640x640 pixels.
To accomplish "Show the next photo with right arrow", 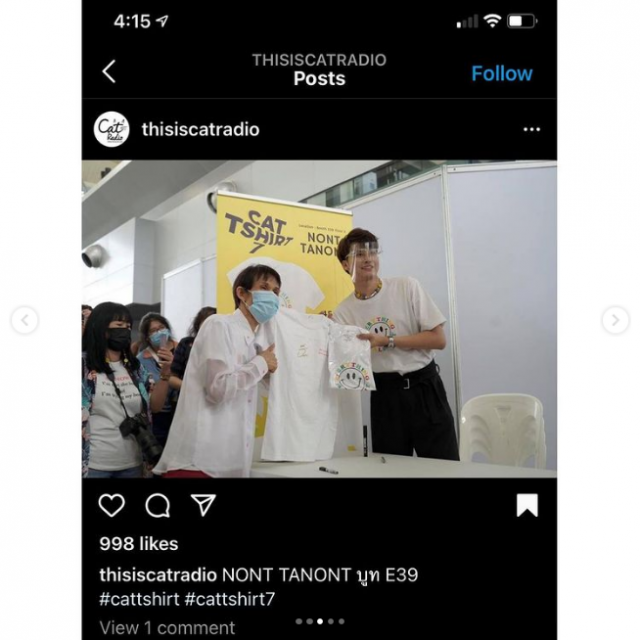I will tap(615, 321).
